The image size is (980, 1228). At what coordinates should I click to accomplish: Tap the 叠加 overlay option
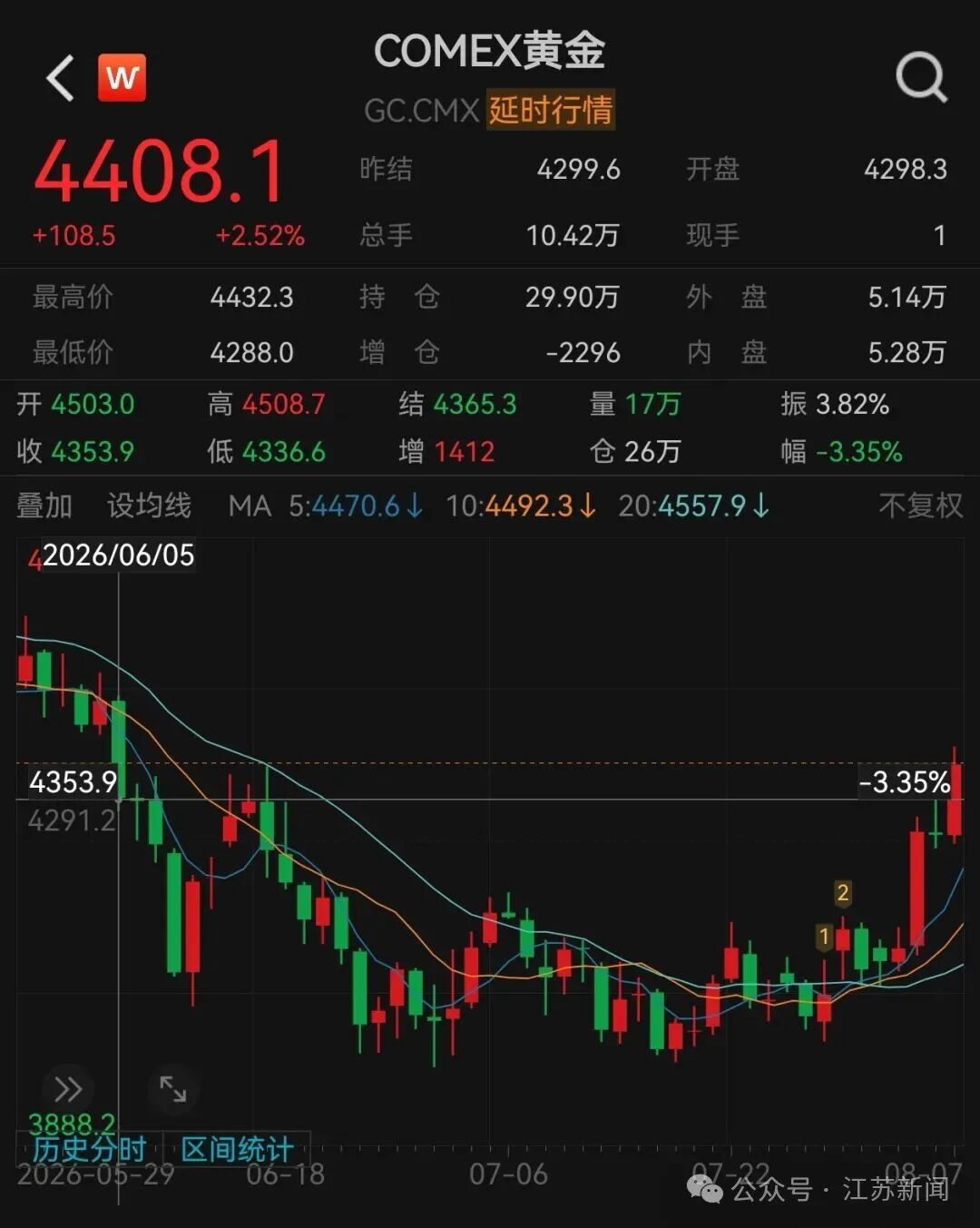tap(44, 506)
